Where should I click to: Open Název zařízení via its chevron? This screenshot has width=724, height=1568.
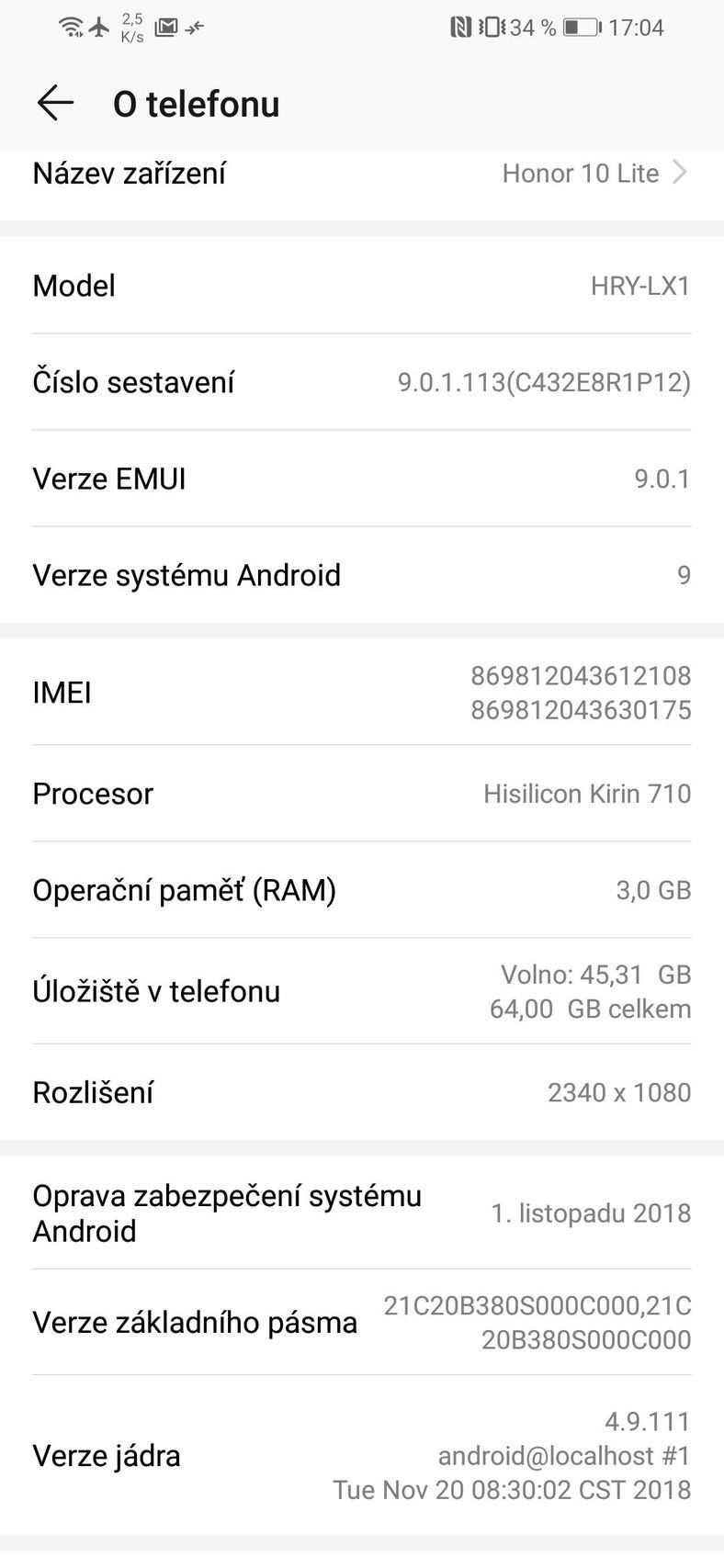[681, 173]
